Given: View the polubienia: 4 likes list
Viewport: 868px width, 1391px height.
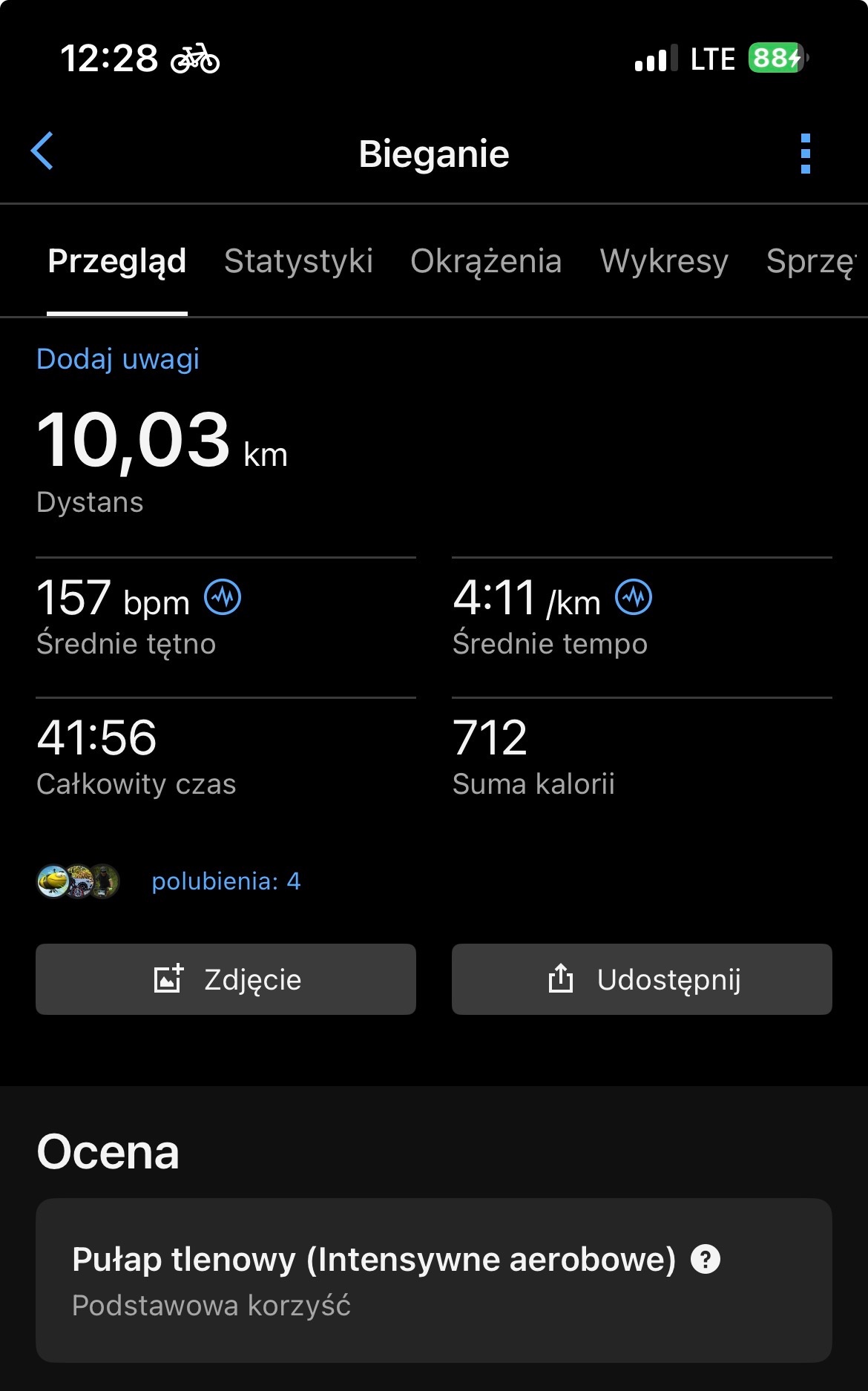Looking at the screenshot, I should [226, 881].
